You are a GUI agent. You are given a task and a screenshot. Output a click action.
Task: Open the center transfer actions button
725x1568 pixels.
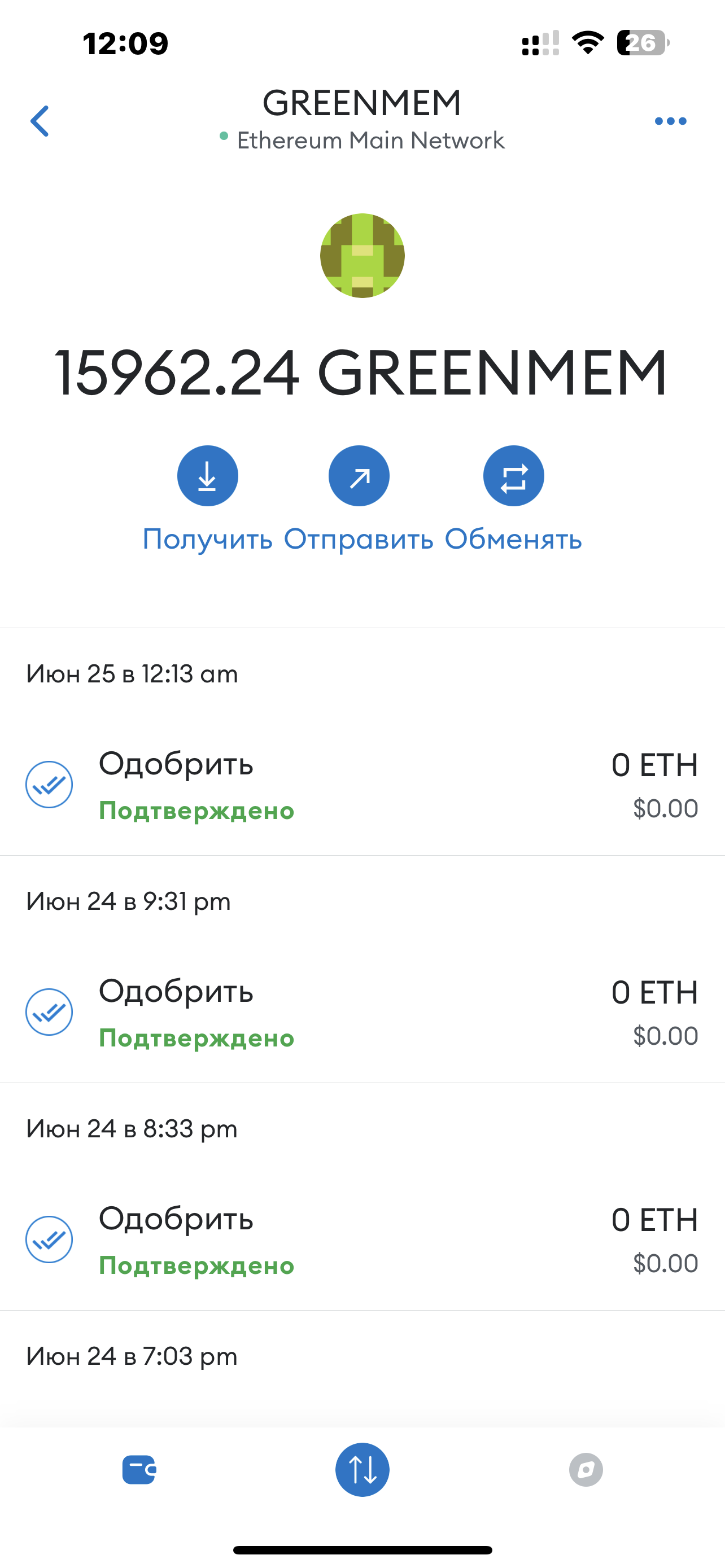pyautogui.click(x=362, y=1470)
